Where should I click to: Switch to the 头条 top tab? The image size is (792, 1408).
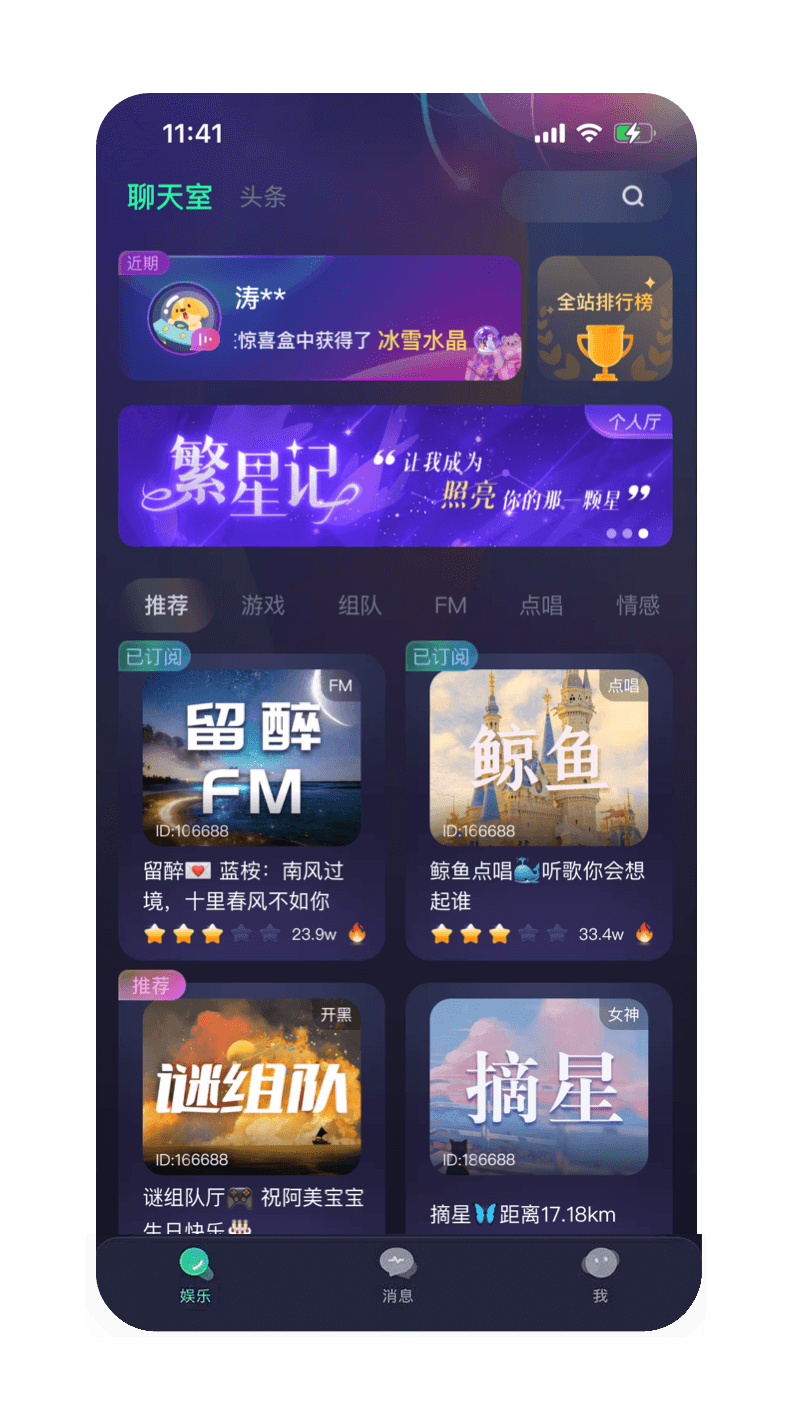coord(263,197)
